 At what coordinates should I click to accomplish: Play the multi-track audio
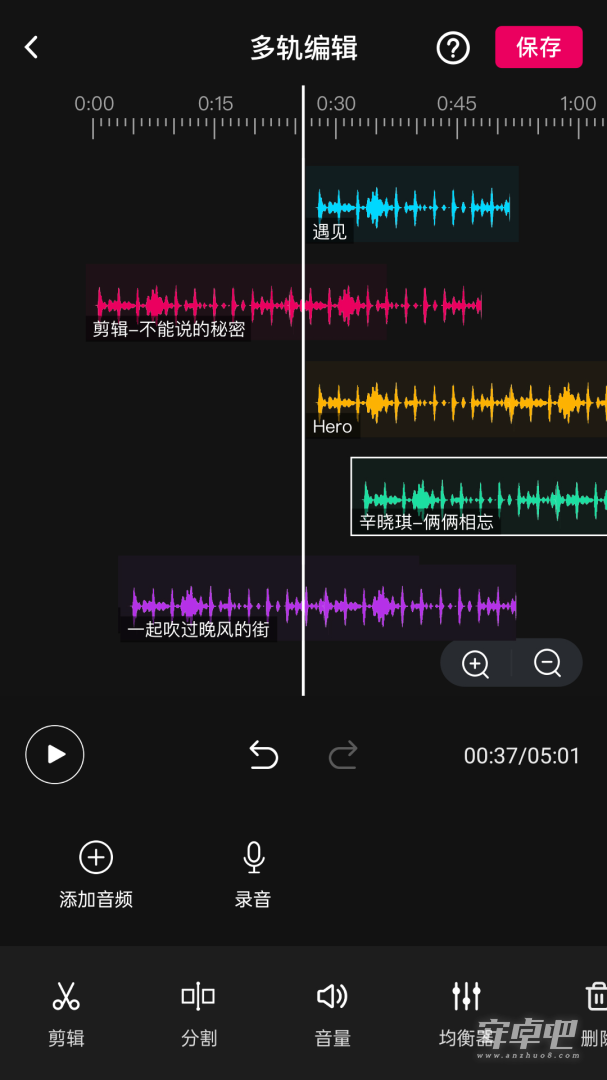55,754
